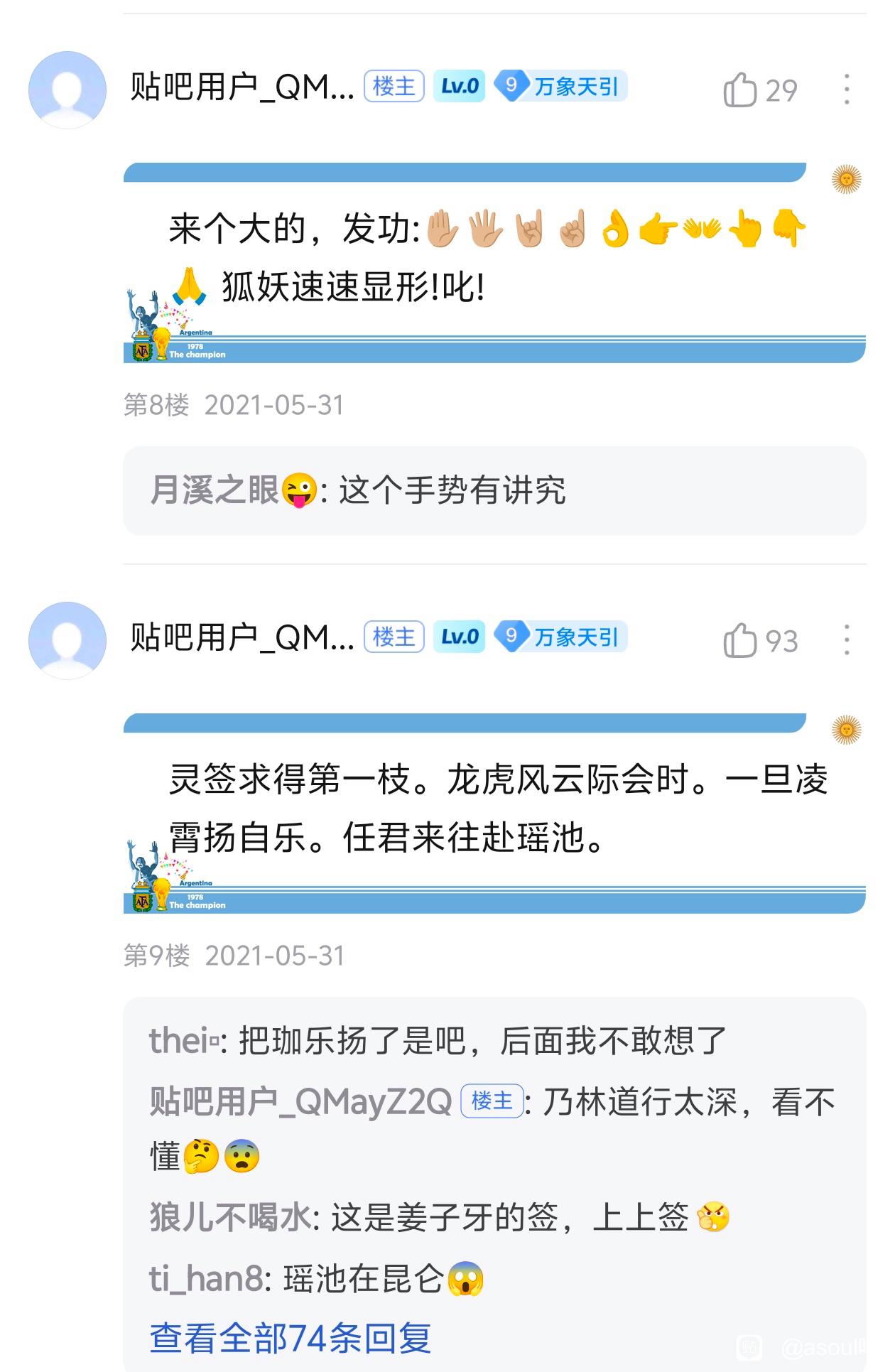Image resolution: width=895 pixels, height=1372 pixels.
Task: Open overflow menu on the 8th floor post
Action: coord(846,90)
